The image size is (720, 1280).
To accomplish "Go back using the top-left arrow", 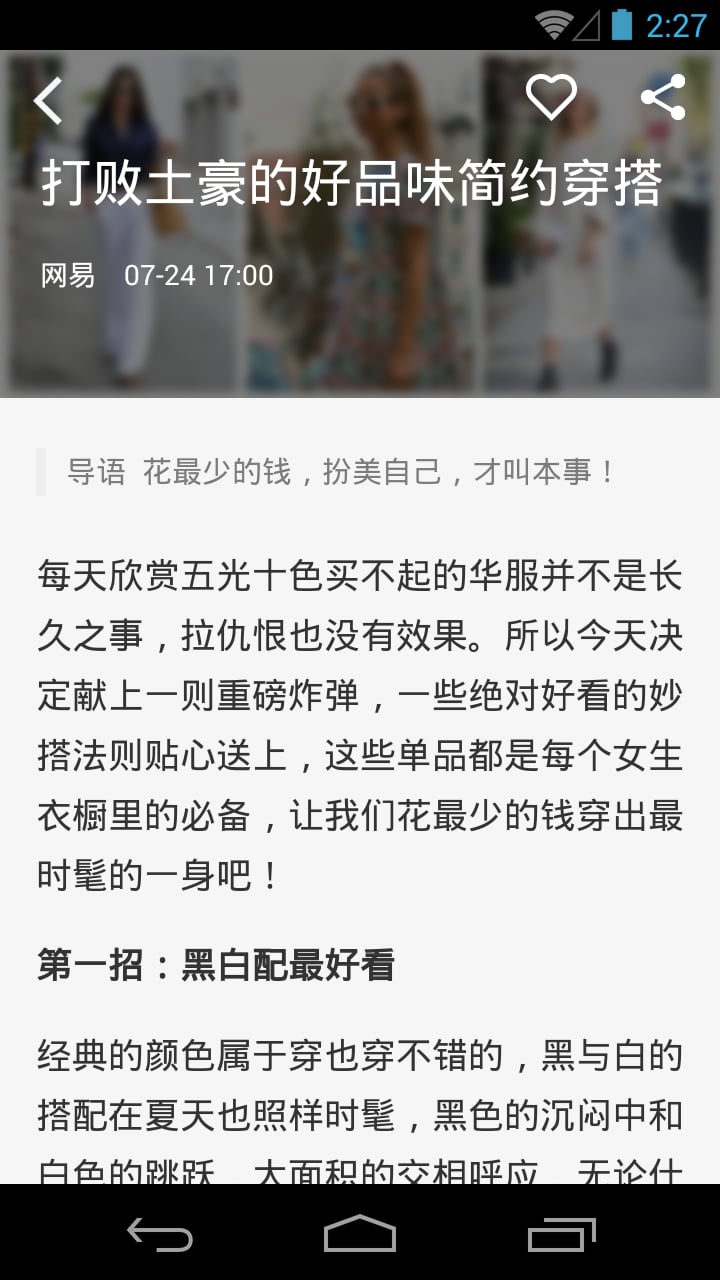I will 47,99.
